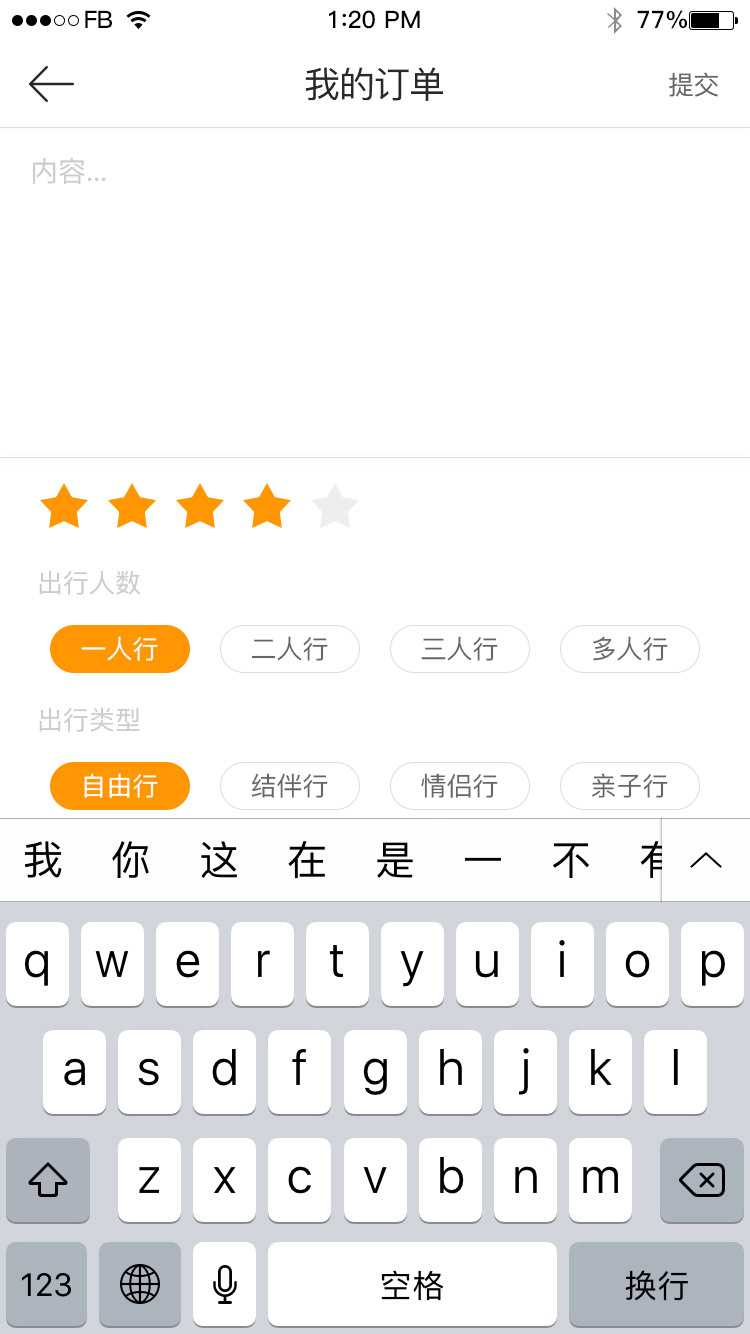Tap the keyboard backspace key
This screenshot has width=750, height=1334.
pyautogui.click(x=702, y=1180)
